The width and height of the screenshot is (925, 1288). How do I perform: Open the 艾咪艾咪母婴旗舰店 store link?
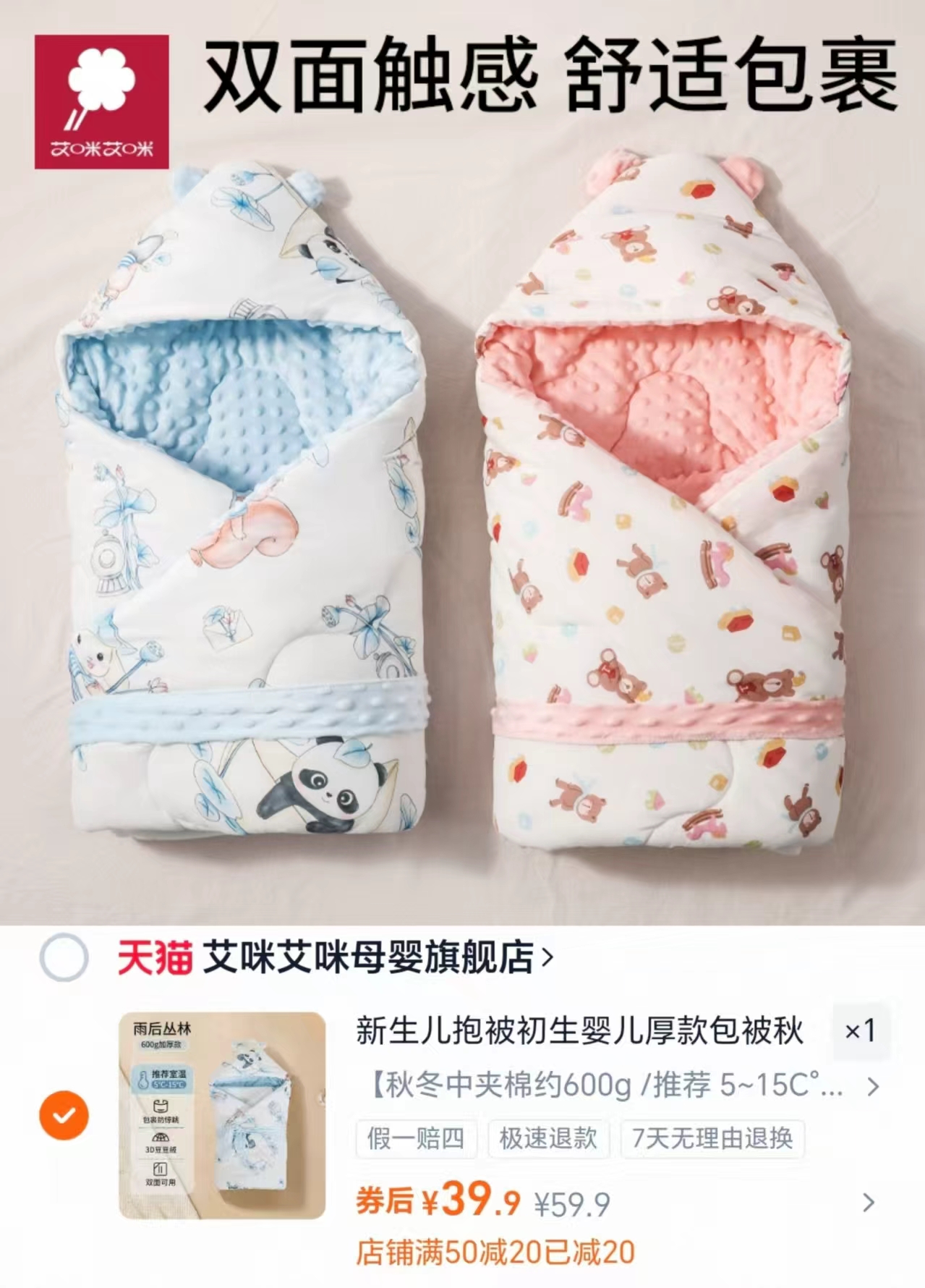[376, 957]
